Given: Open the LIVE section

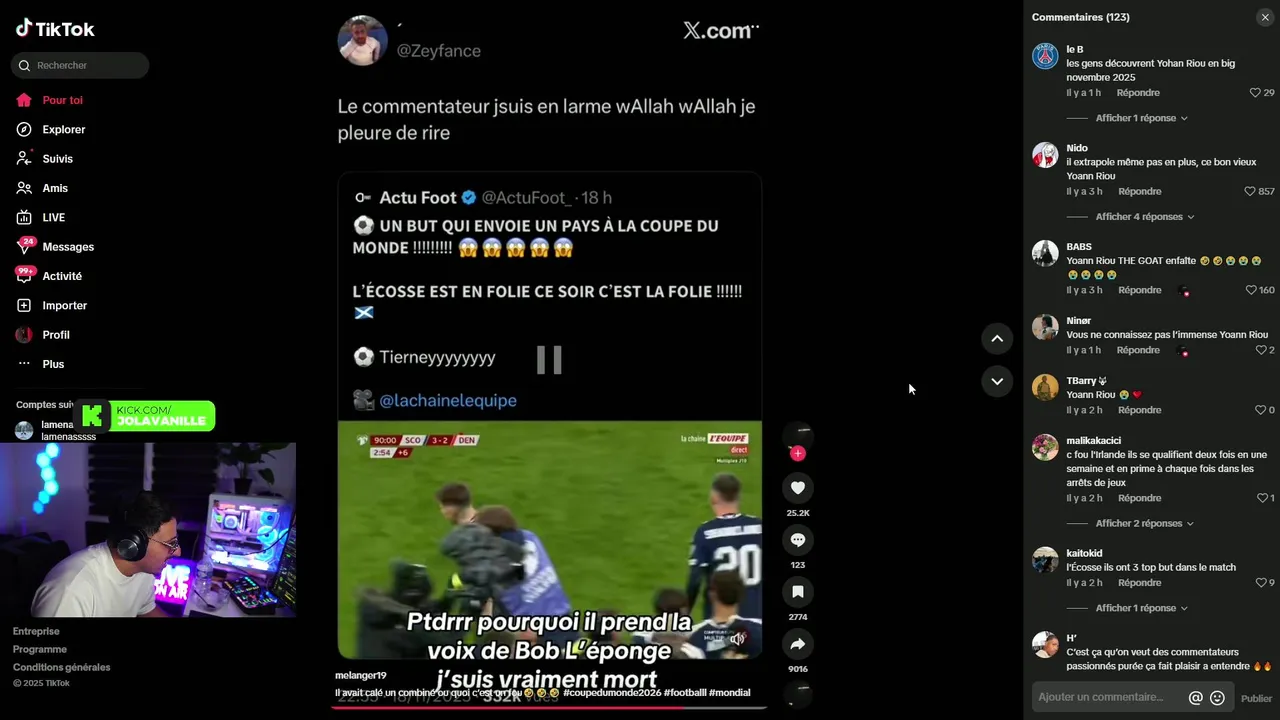Looking at the screenshot, I should (53, 217).
